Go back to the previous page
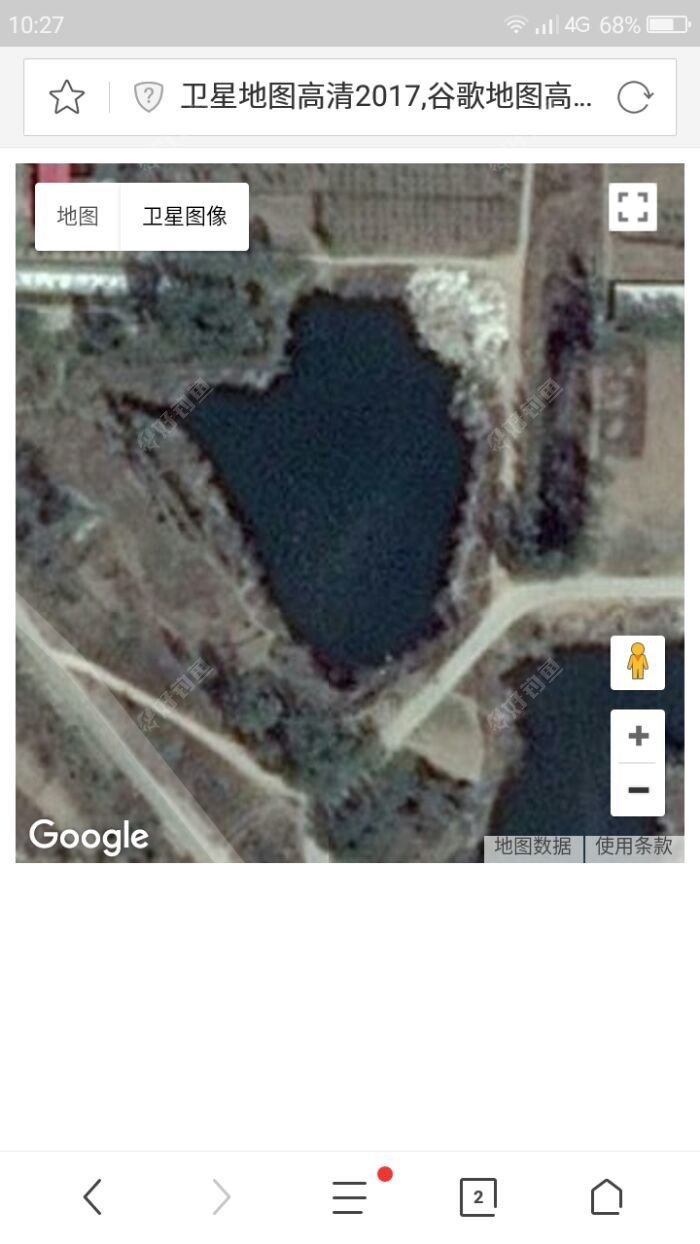 click(x=92, y=1196)
